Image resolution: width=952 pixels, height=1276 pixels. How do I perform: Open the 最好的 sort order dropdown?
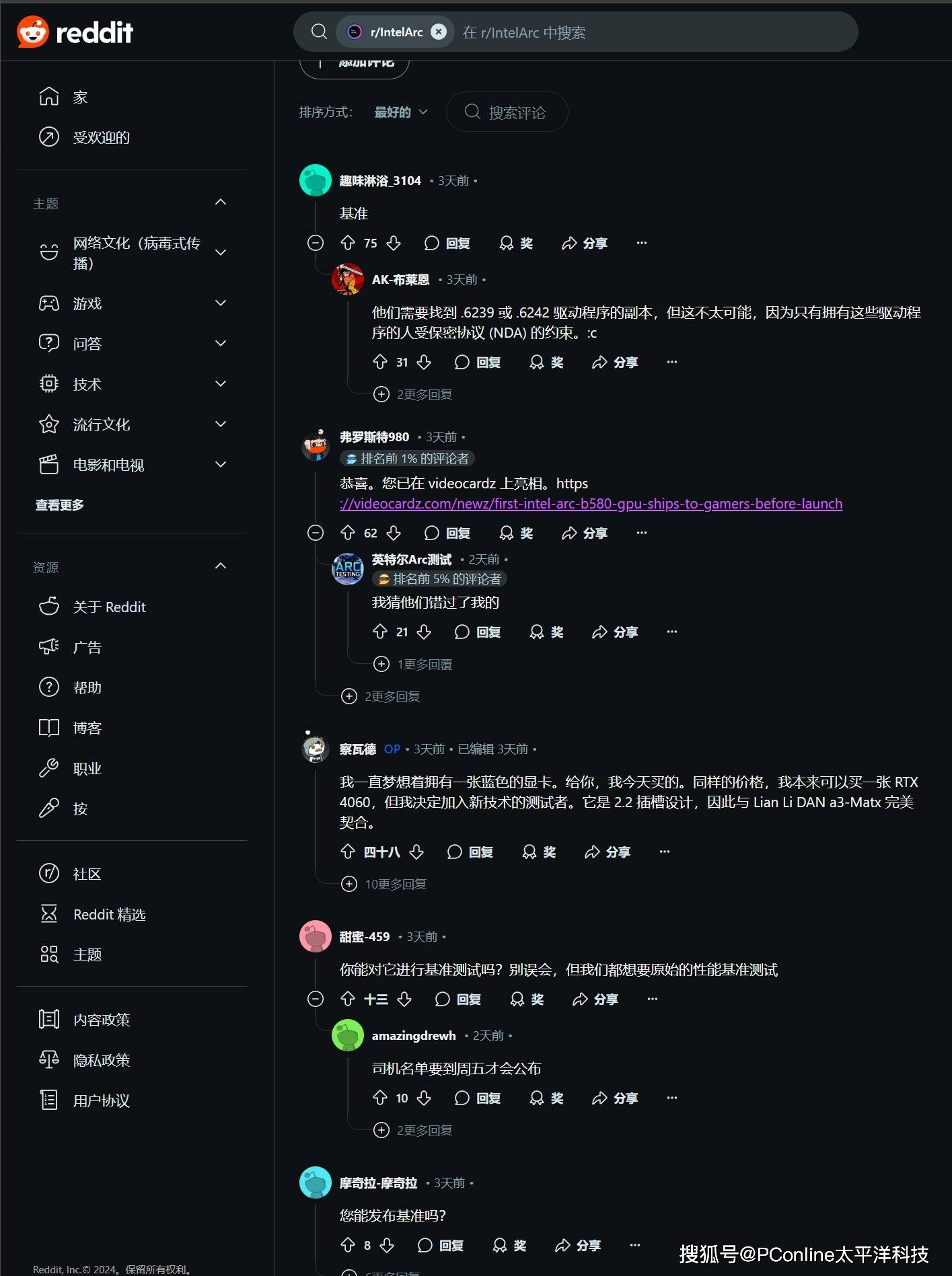(400, 112)
